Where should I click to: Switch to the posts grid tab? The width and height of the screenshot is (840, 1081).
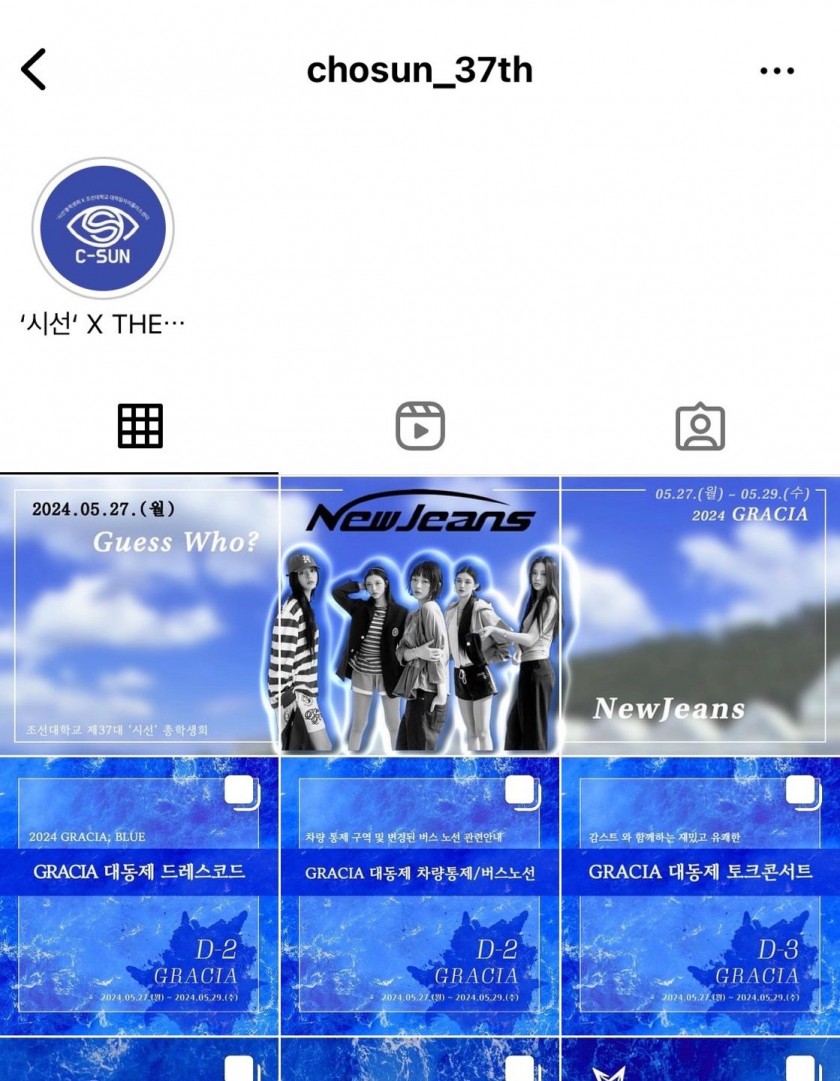(x=140, y=427)
